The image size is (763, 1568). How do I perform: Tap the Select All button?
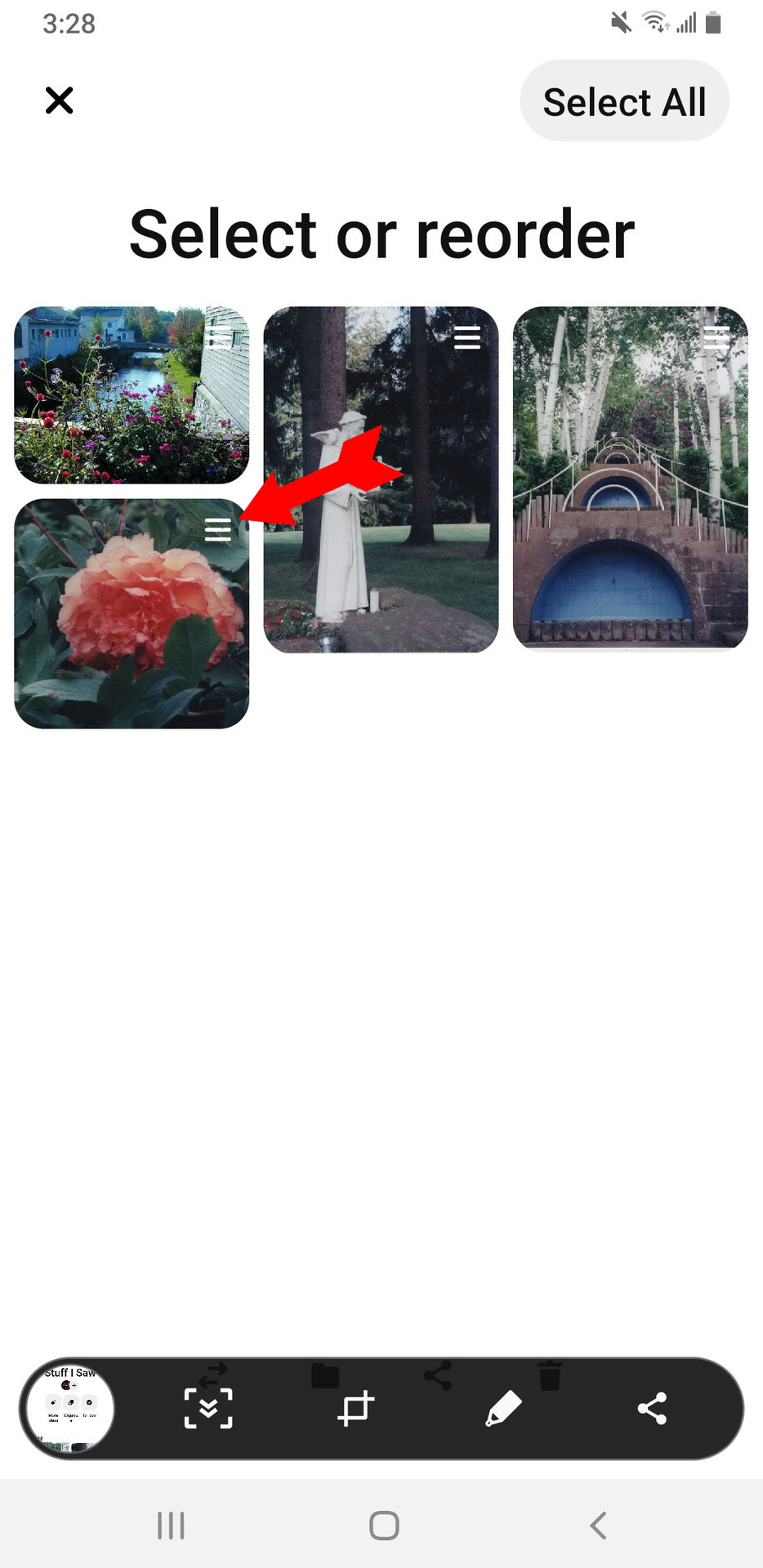pyautogui.click(x=624, y=101)
